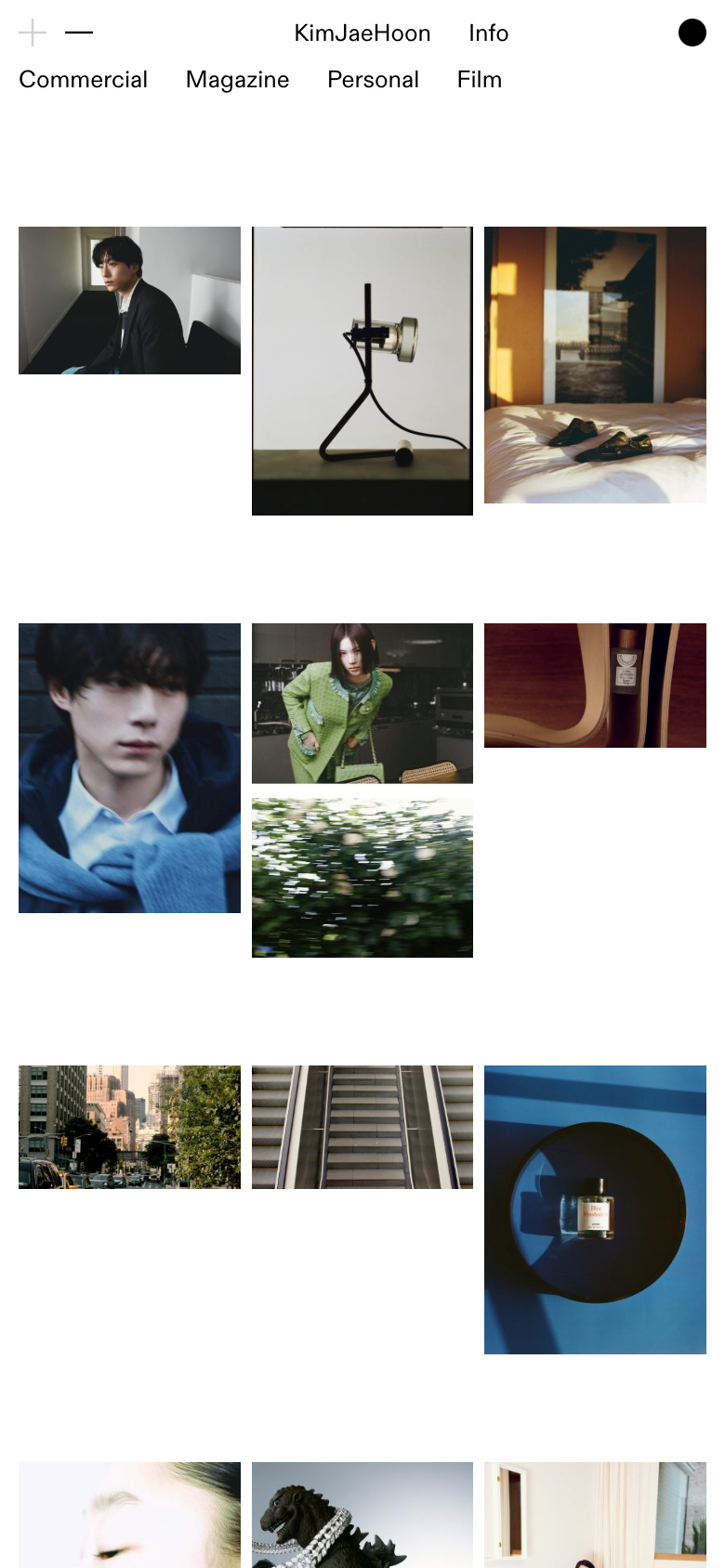Viewport: 725px width, 1568px height.
Task: Switch to the Film category
Action: (x=479, y=80)
